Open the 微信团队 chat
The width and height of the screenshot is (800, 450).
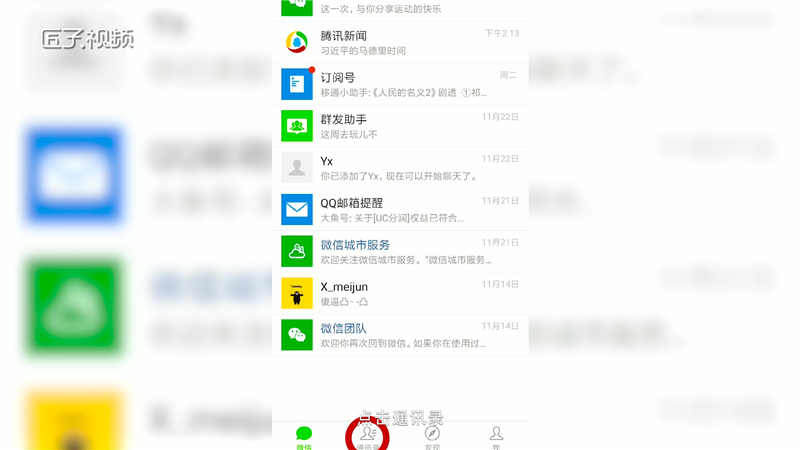point(400,334)
